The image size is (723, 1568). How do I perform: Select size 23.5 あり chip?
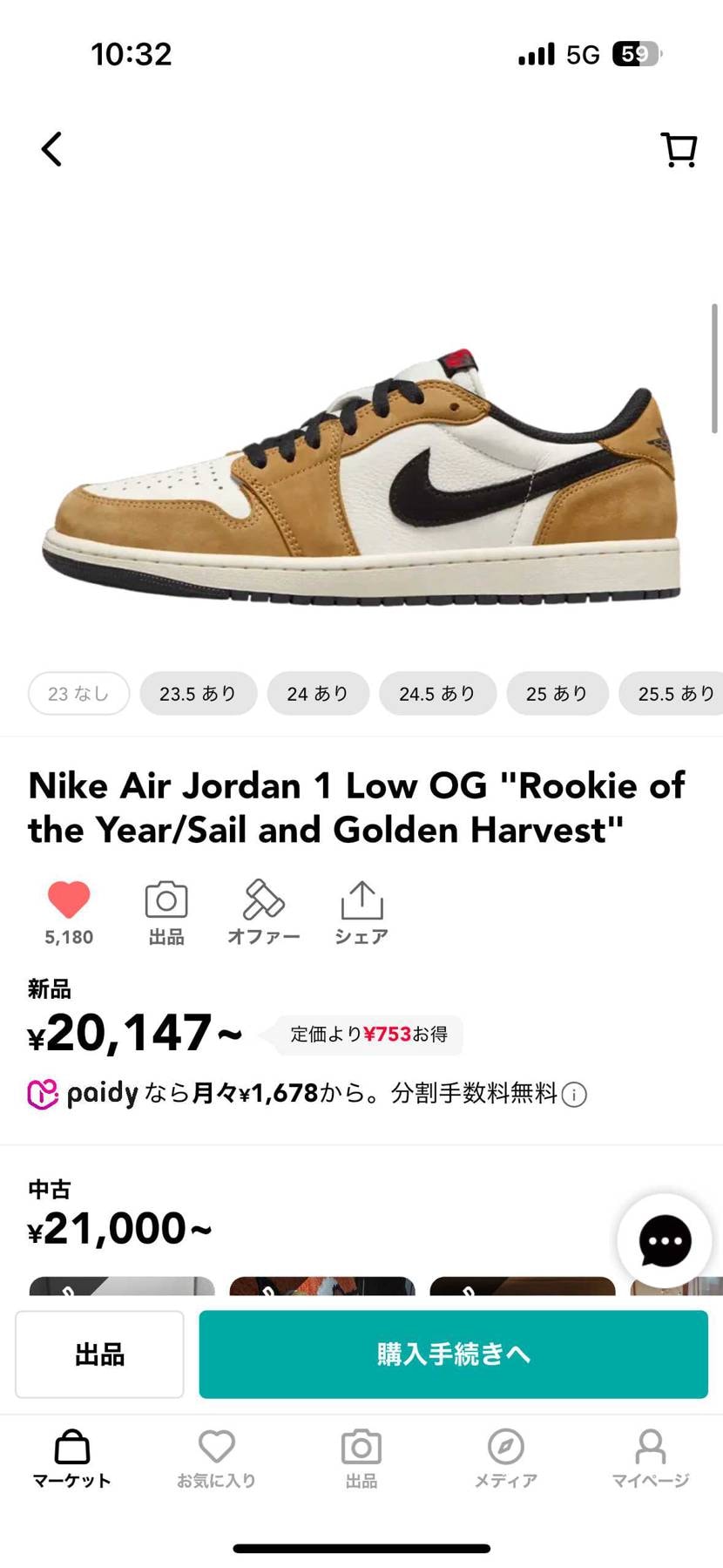point(199,694)
